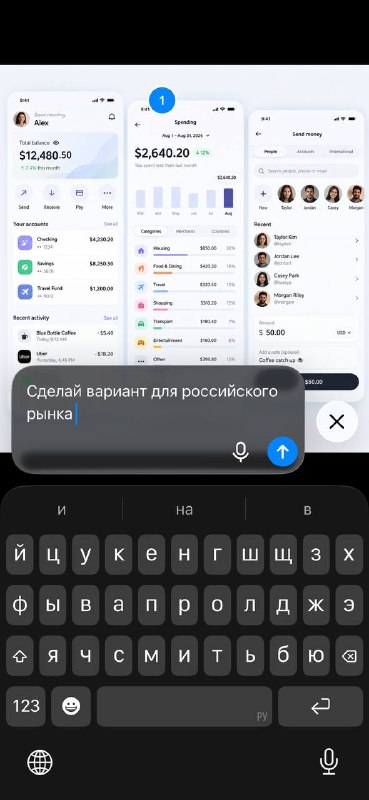
Task: Select the annotation marker numbered 1
Action: pyautogui.click(x=162, y=100)
